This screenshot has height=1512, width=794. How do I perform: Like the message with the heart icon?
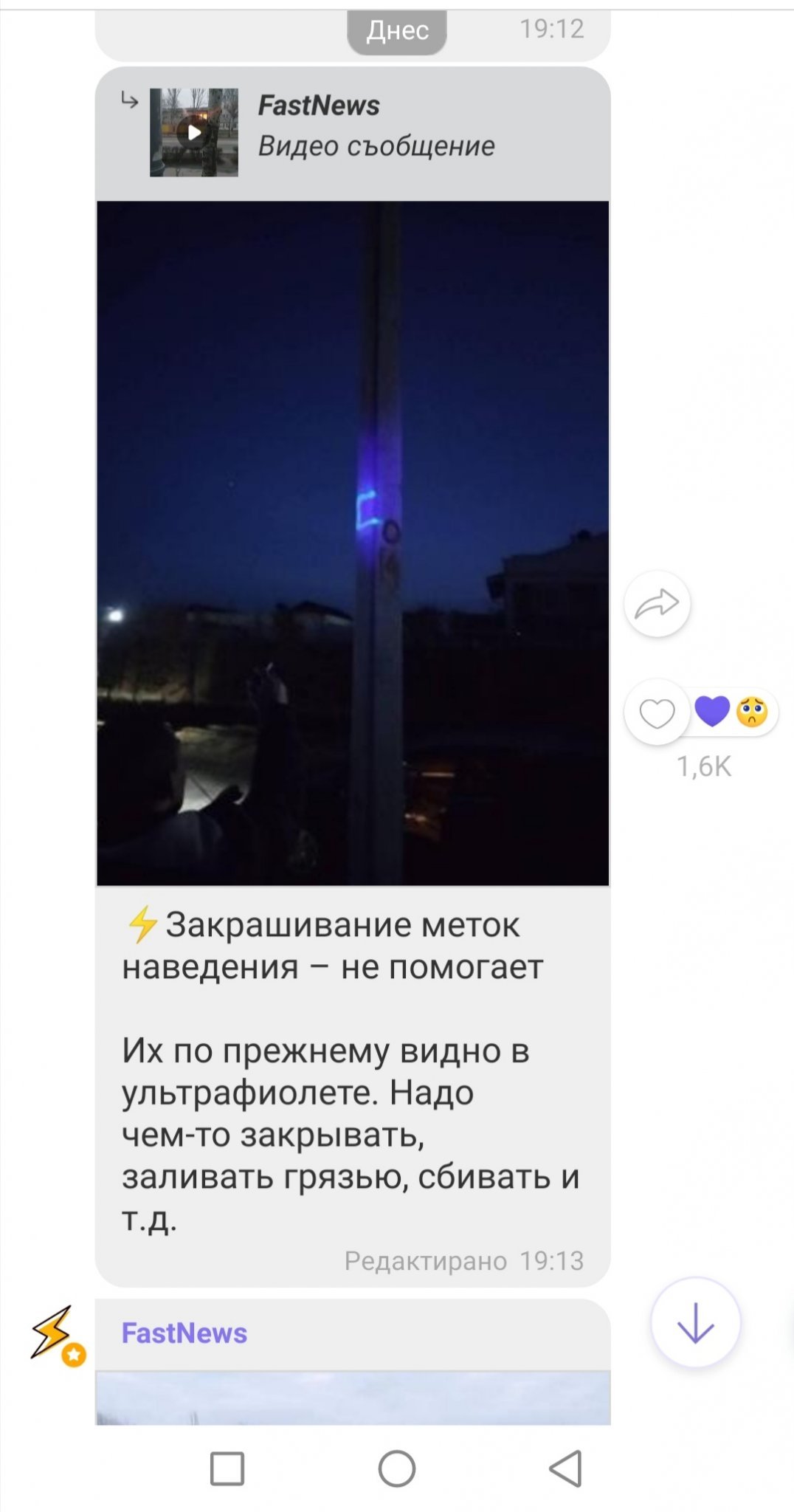pos(657,712)
